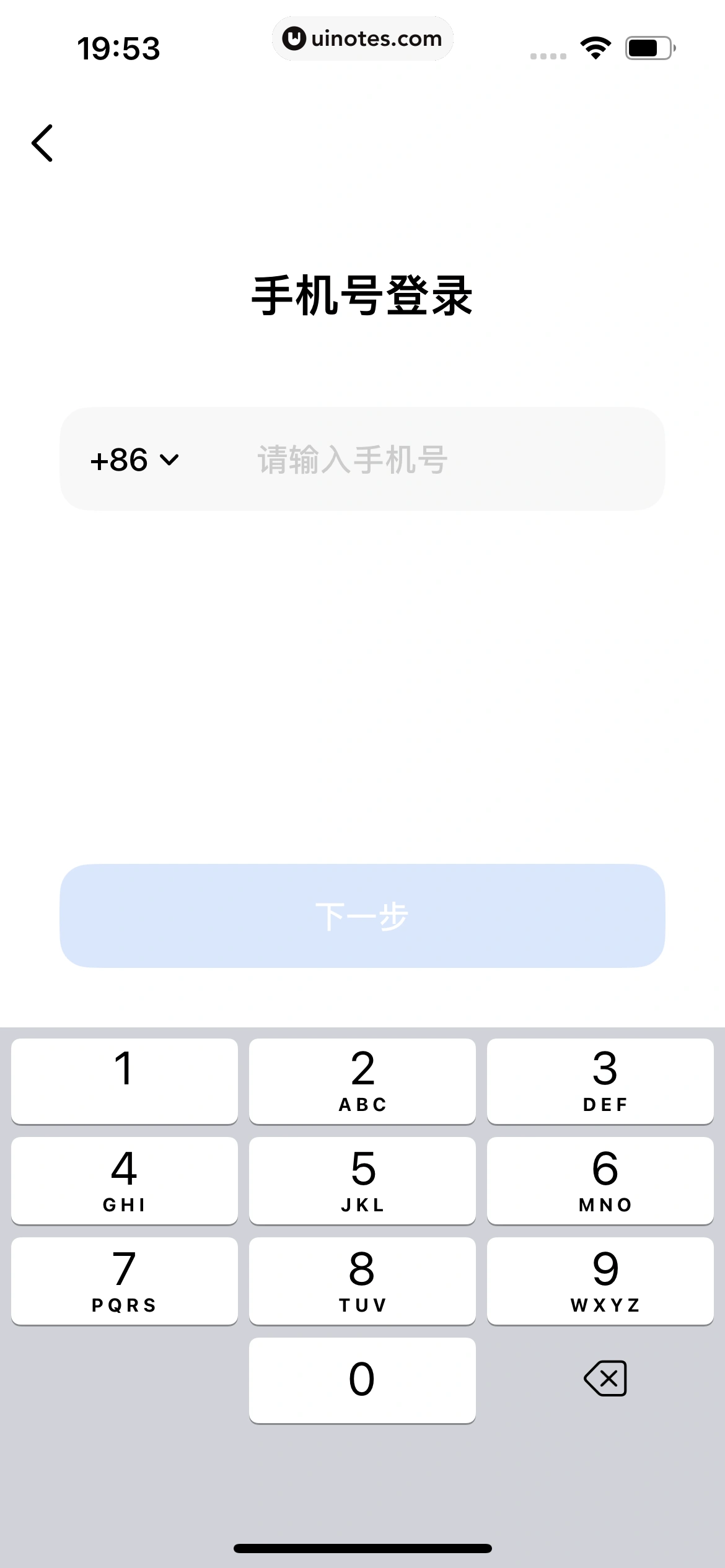Tap the uinotes.com pill at the top
The width and height of the screenshot is (725, 1568).
click(362, 38)
